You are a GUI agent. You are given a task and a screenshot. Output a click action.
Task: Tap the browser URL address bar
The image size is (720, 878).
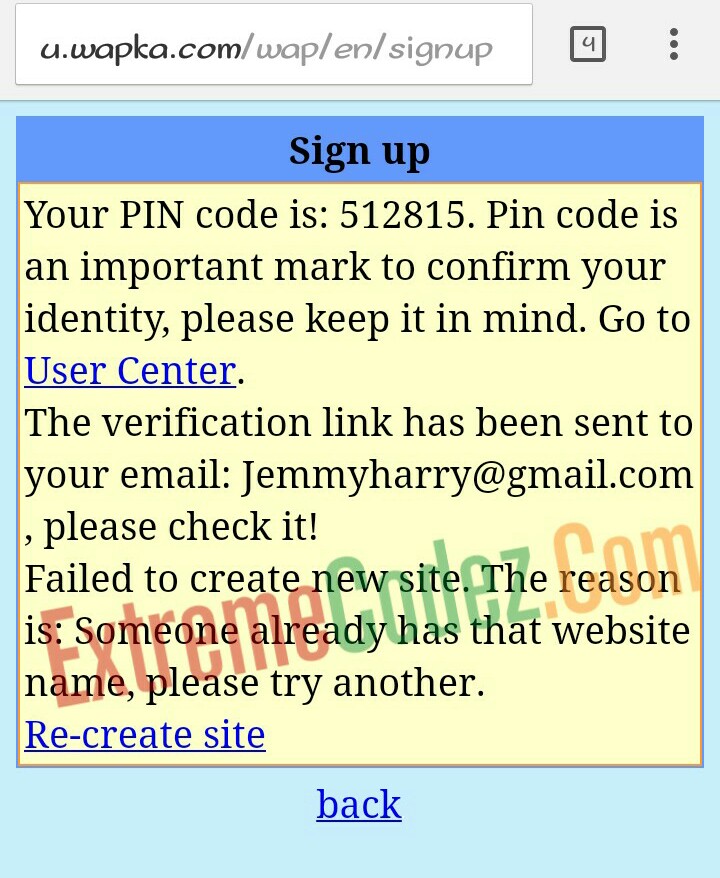tap(272, 46)
